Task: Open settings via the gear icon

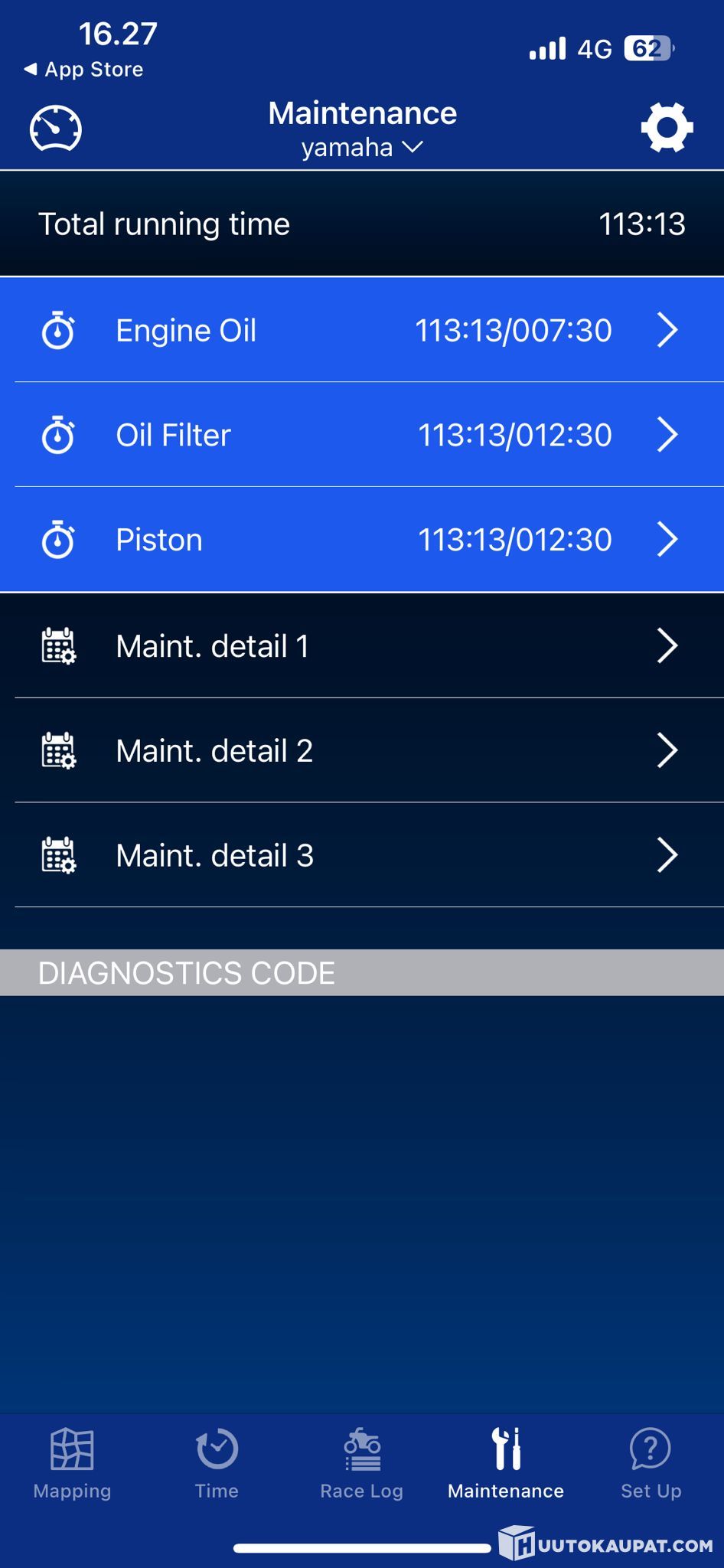Action: [667, 127]
